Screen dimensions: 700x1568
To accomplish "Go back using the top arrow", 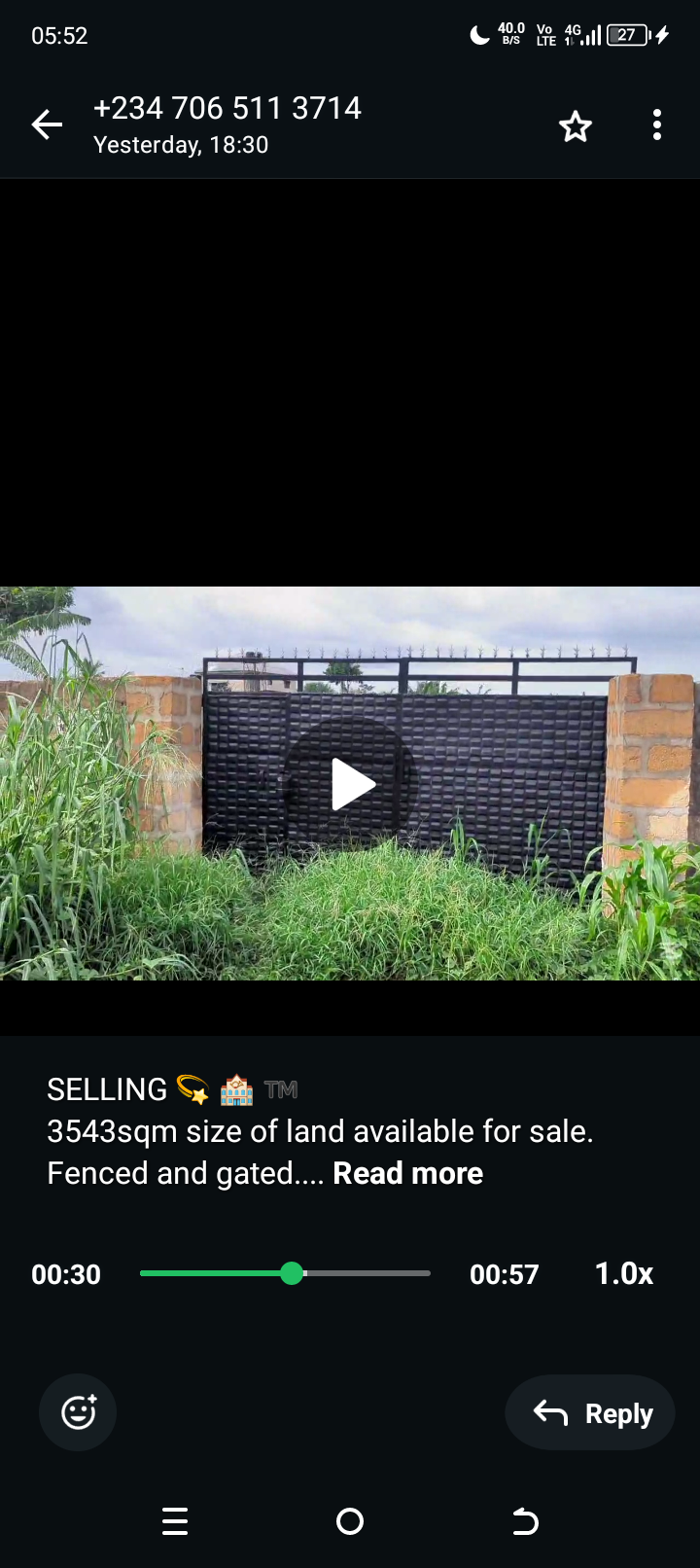I will tap(47, 125).
